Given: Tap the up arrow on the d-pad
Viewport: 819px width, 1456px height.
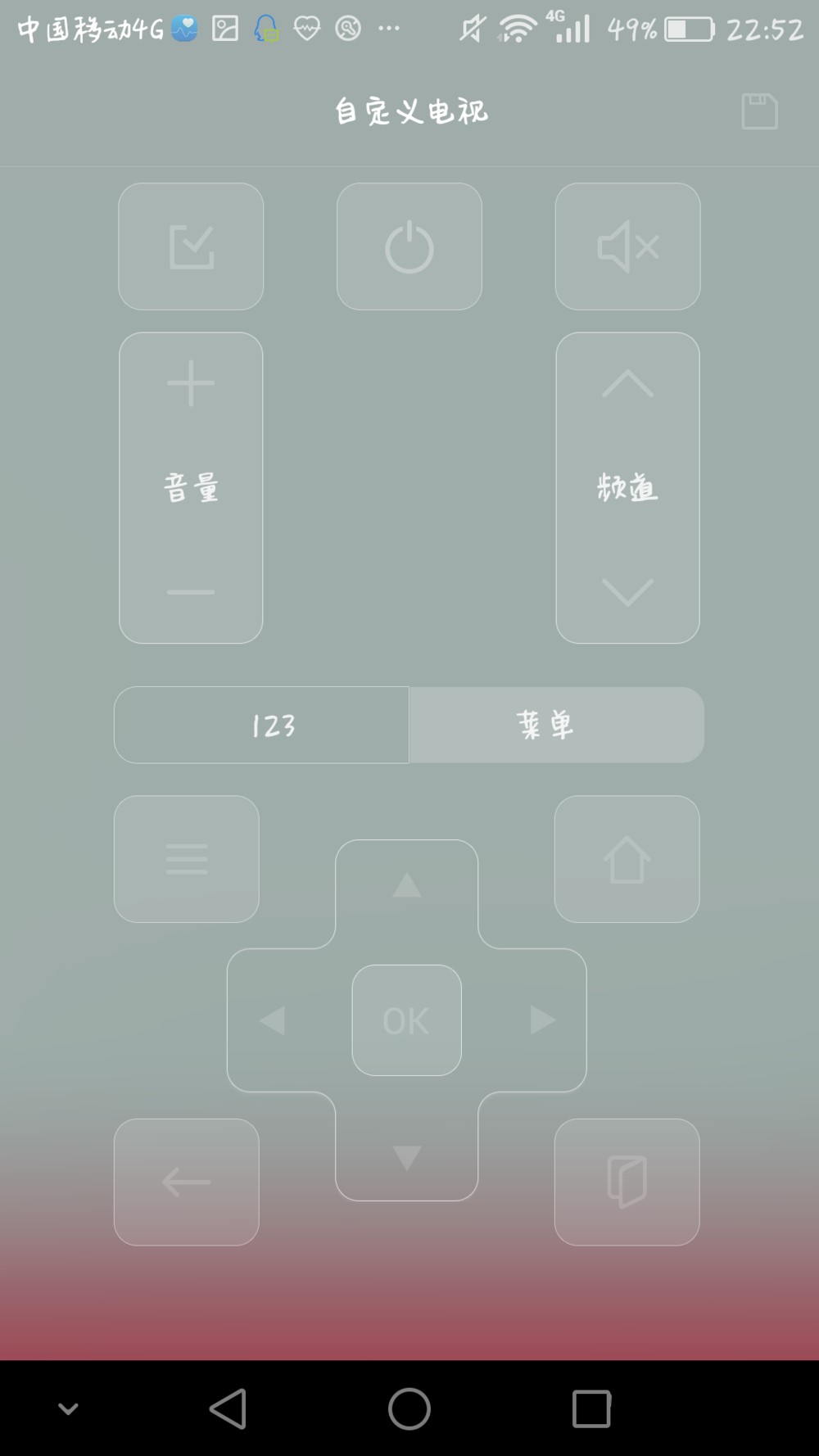Looking at the screenshot, I should click(407, 886).
